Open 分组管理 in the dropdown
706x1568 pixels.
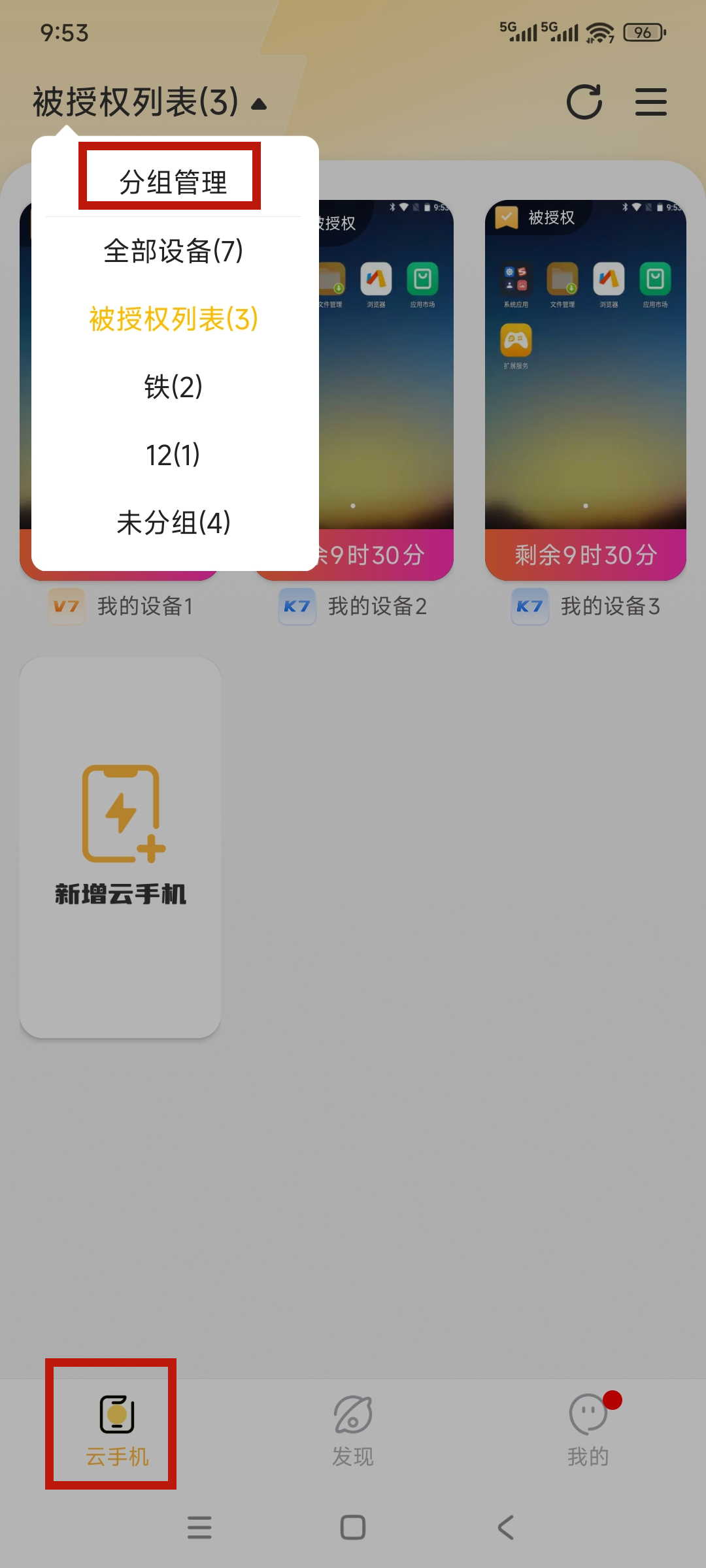(x=173, y=182)
